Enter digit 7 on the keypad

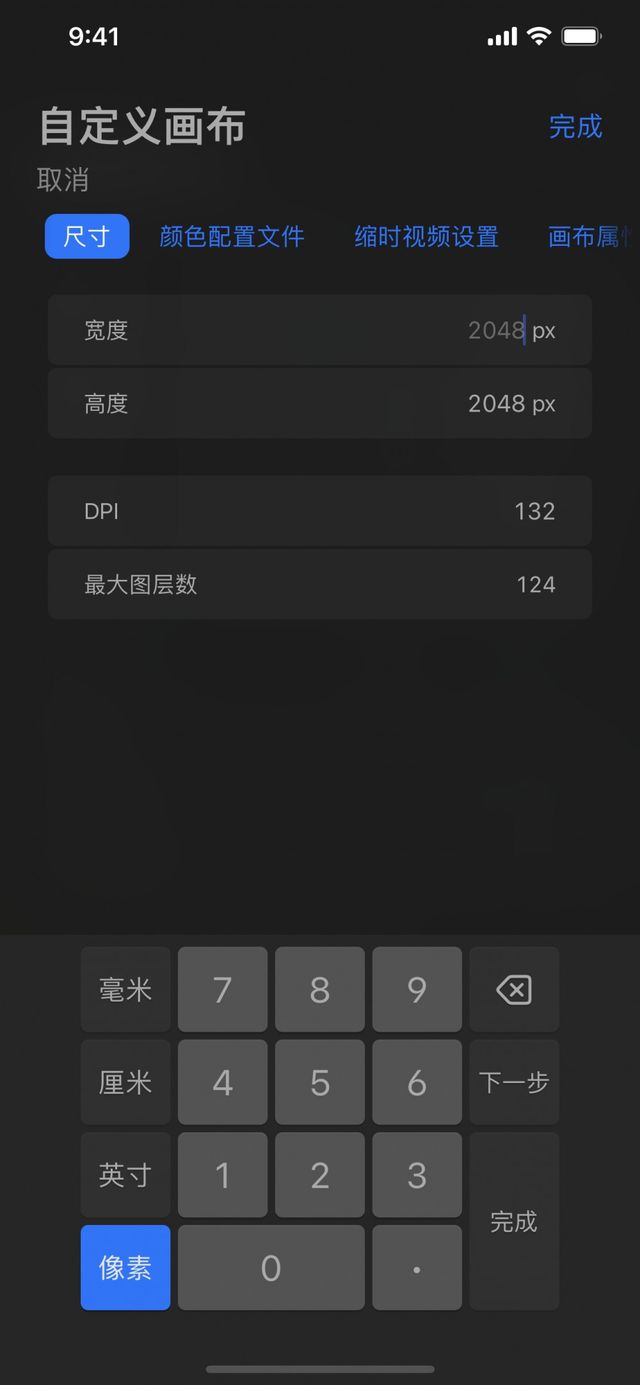tap(223, 990)
